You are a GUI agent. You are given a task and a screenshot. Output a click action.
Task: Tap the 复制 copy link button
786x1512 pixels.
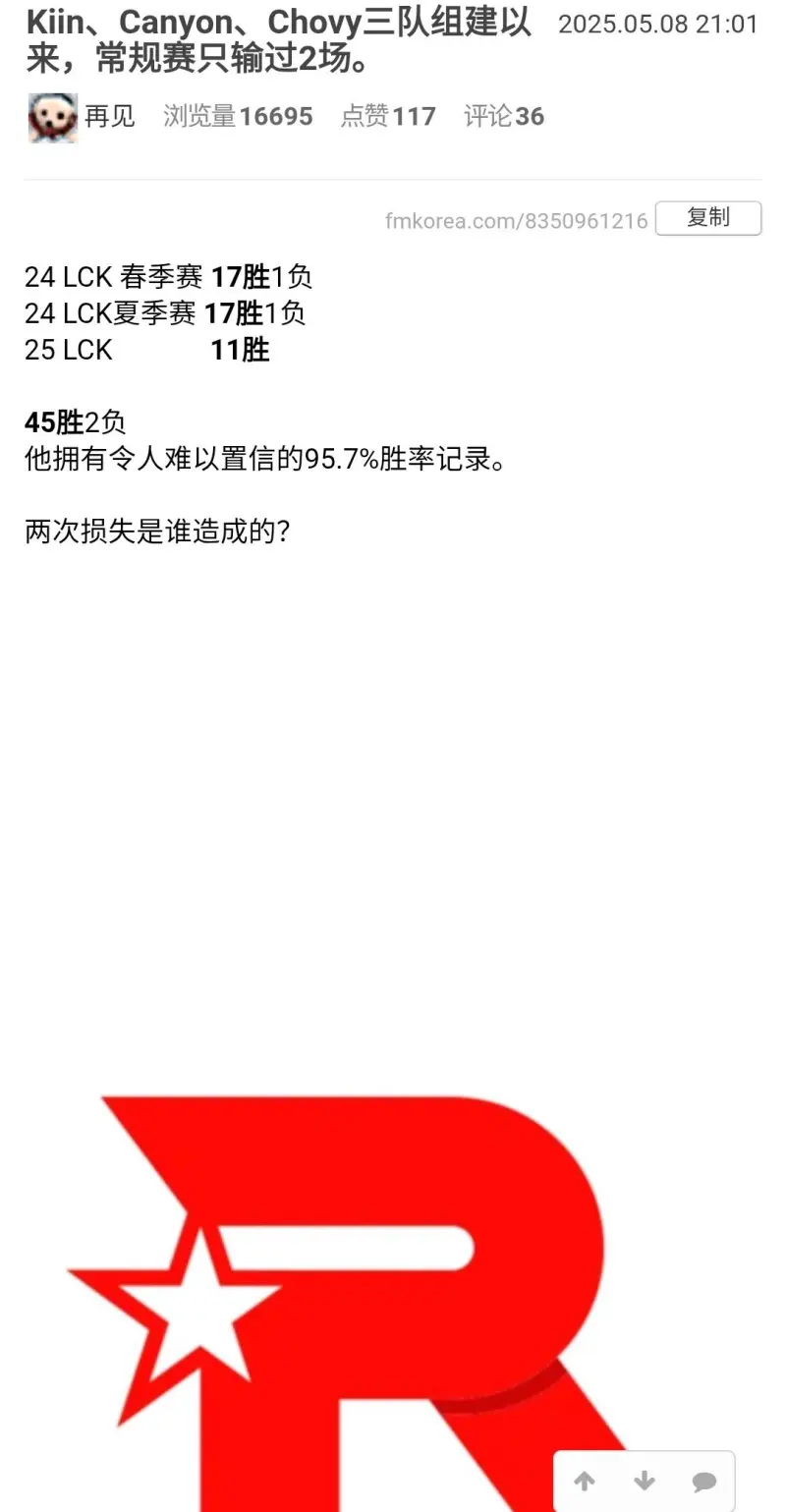707,218
